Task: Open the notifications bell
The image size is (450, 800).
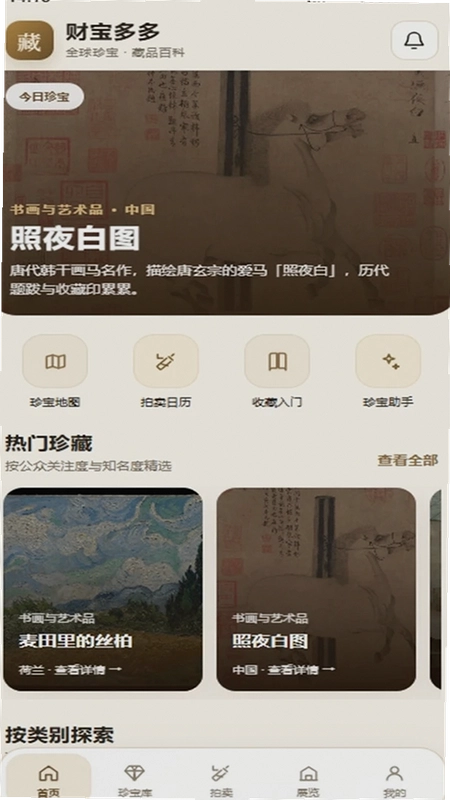Action: (x=414, y=40)
